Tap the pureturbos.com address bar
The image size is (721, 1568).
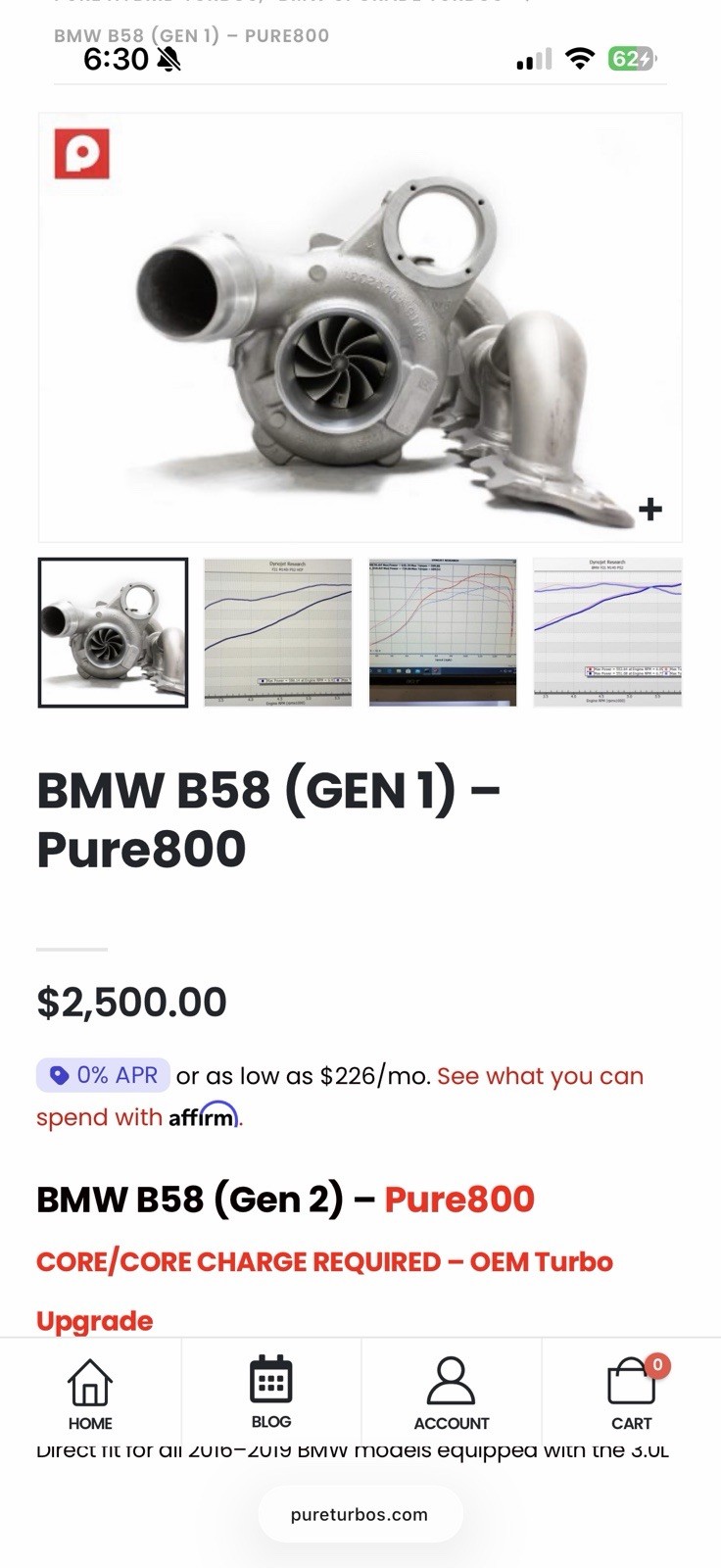pos(360,1514)
